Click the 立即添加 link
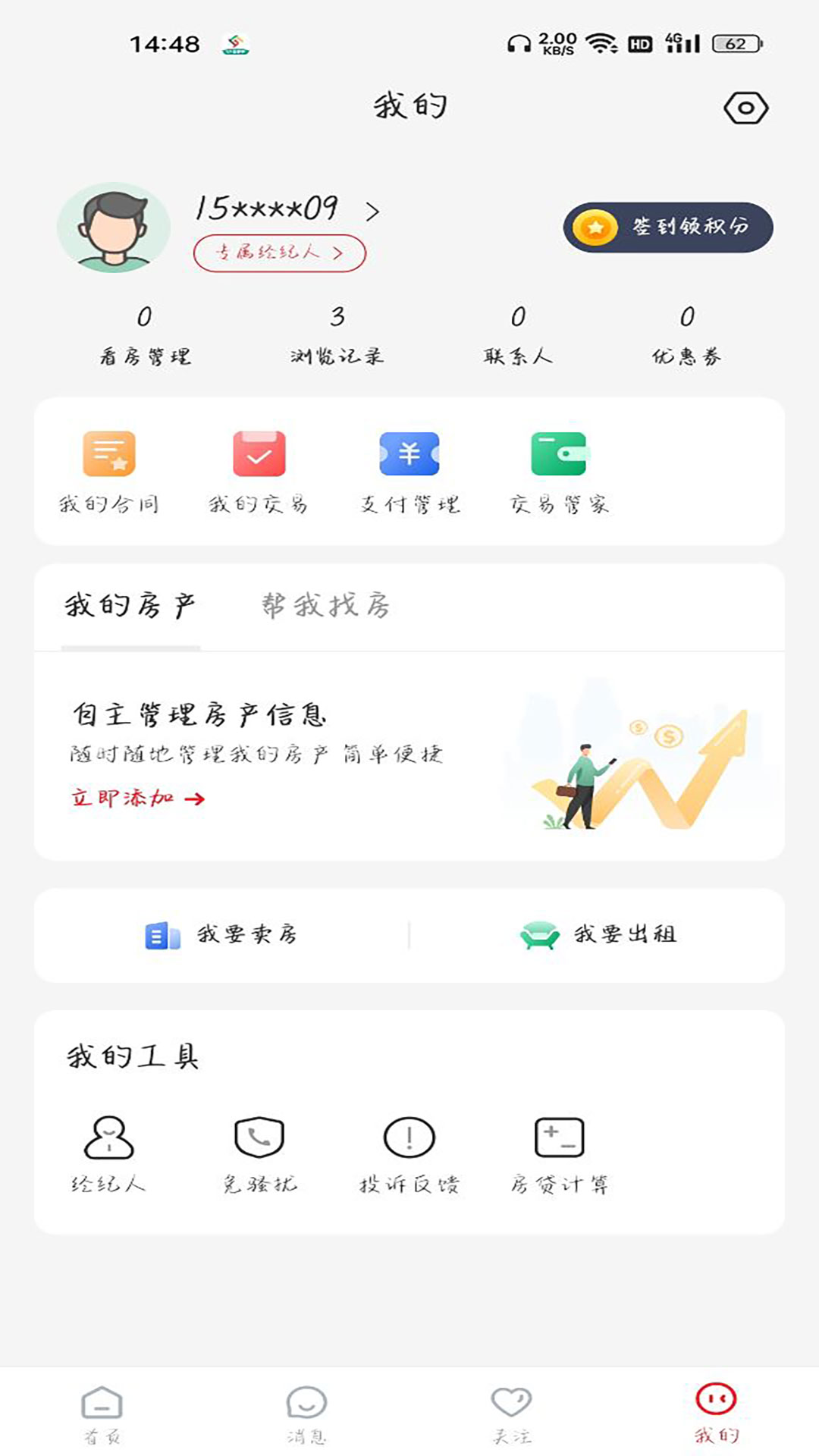The width and height of the screenshot is (819, 1456). [x=135, y=799]
